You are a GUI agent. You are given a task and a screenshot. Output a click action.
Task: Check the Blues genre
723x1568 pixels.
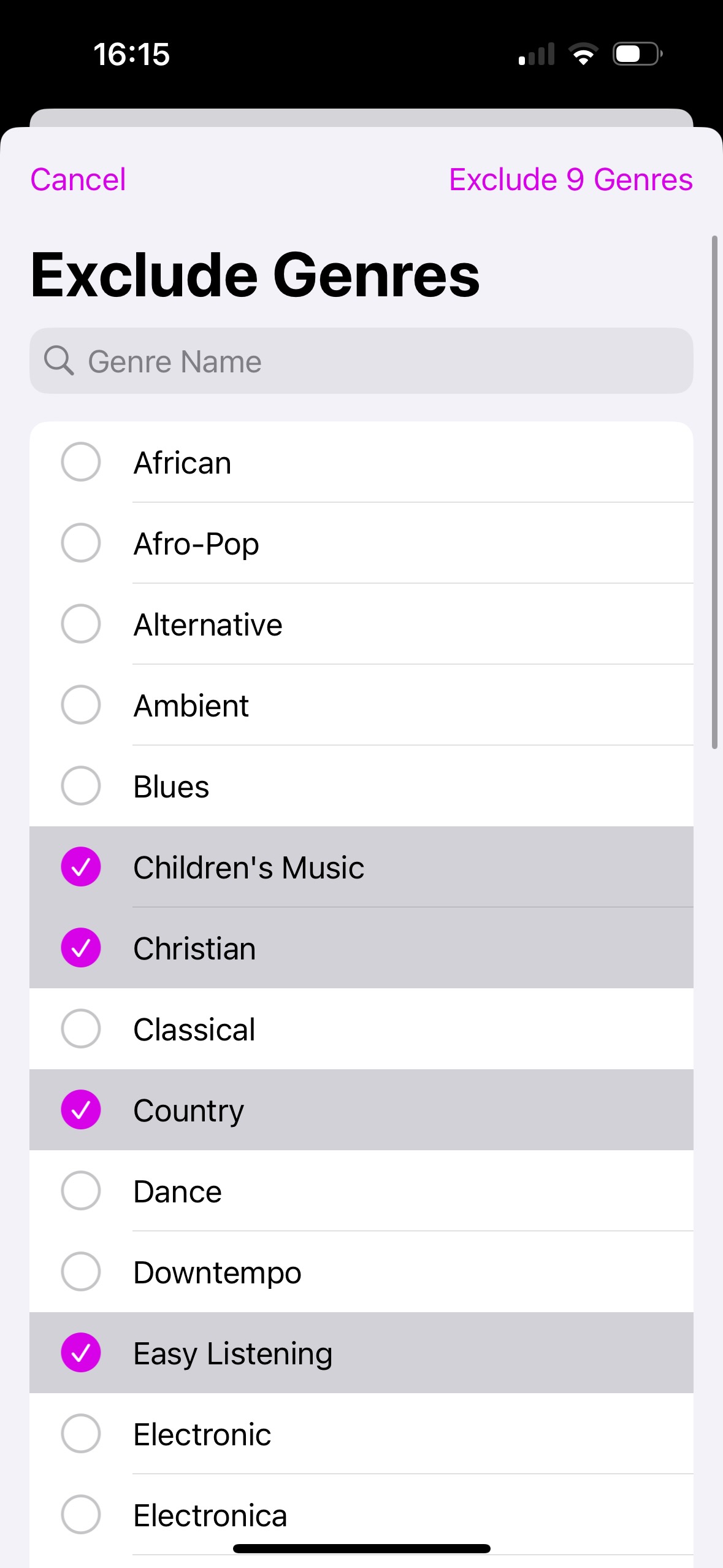tap(361, 786)
